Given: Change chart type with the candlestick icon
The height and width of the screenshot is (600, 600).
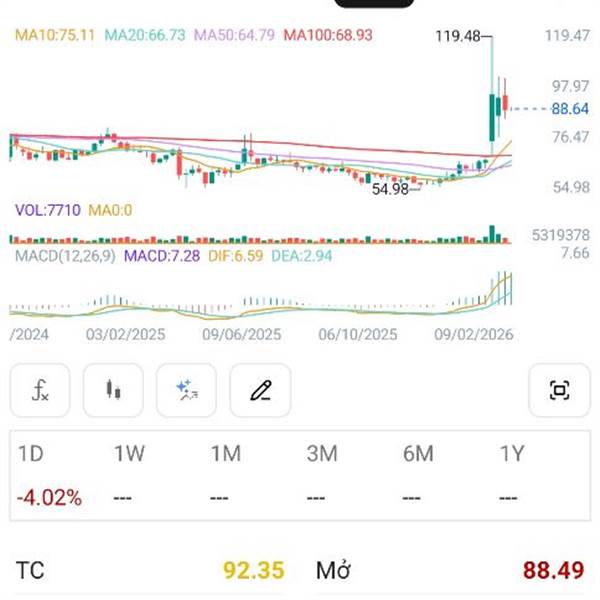Looking at the screenshot, I should point(113,390).
